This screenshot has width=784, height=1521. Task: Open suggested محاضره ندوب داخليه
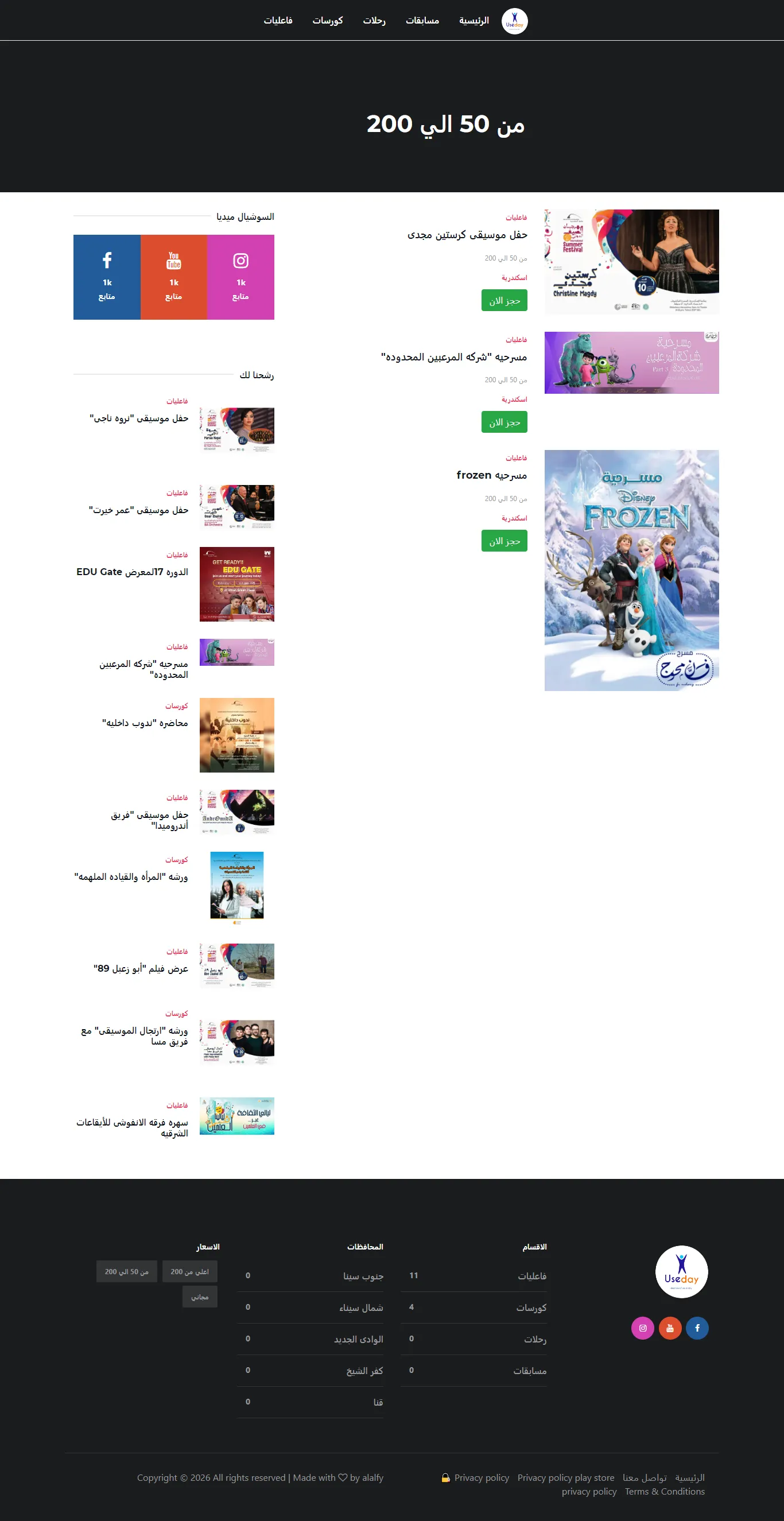tap(145, 723)
